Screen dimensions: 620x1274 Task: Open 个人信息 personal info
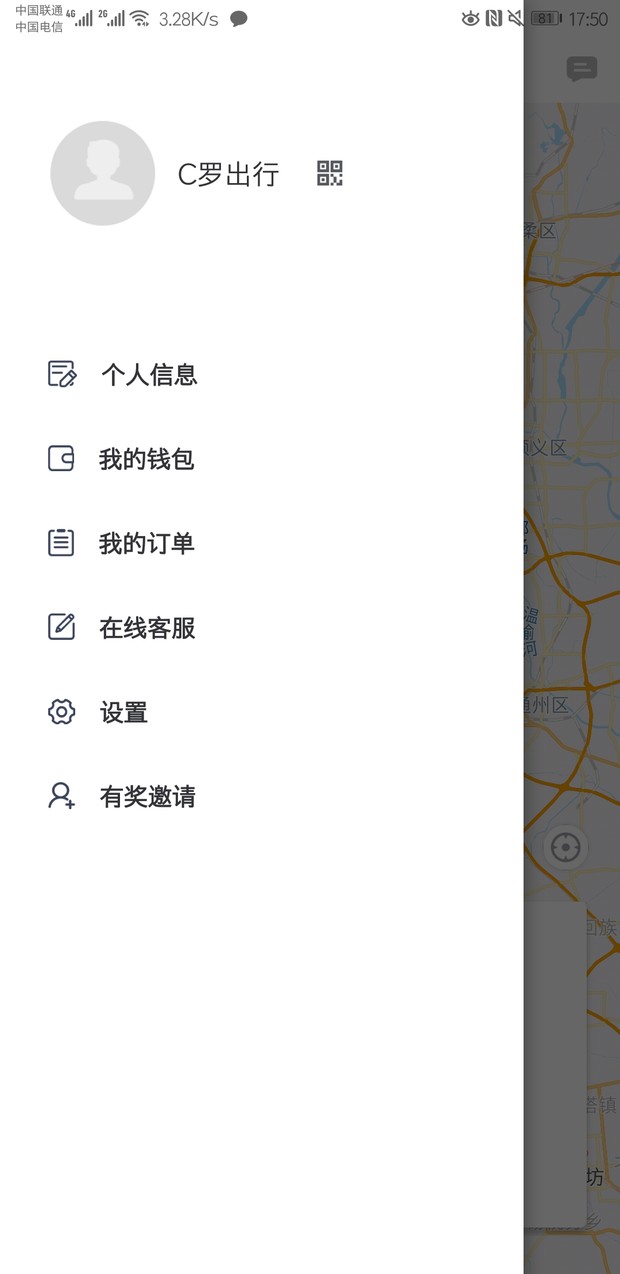(x=262, y=374)
